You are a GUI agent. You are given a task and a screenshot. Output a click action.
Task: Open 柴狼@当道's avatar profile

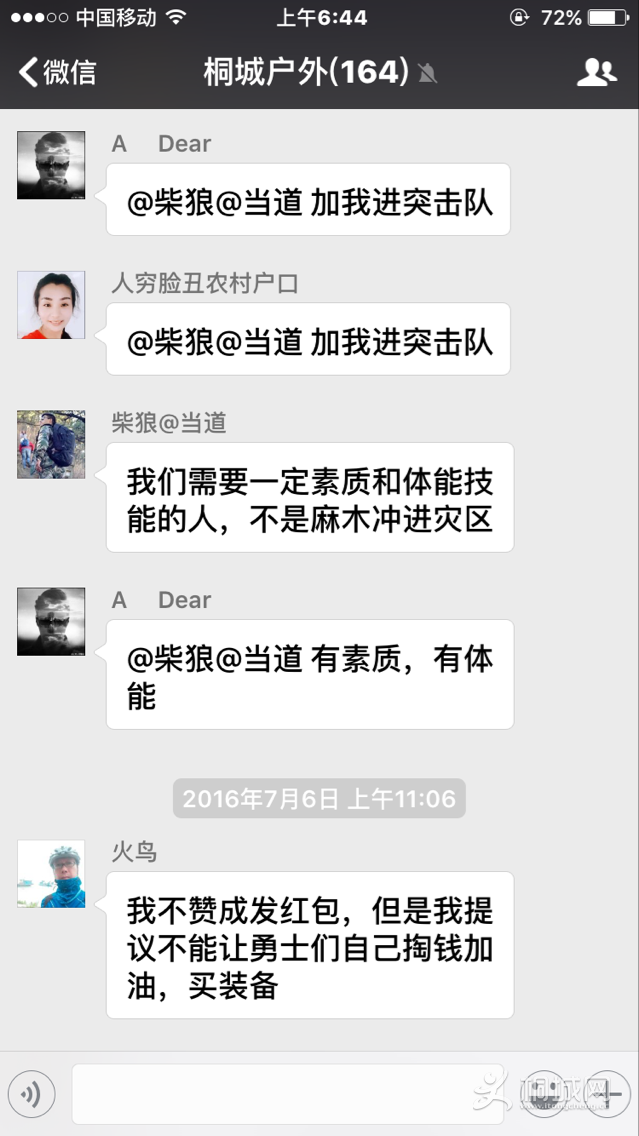click(51, 444)
